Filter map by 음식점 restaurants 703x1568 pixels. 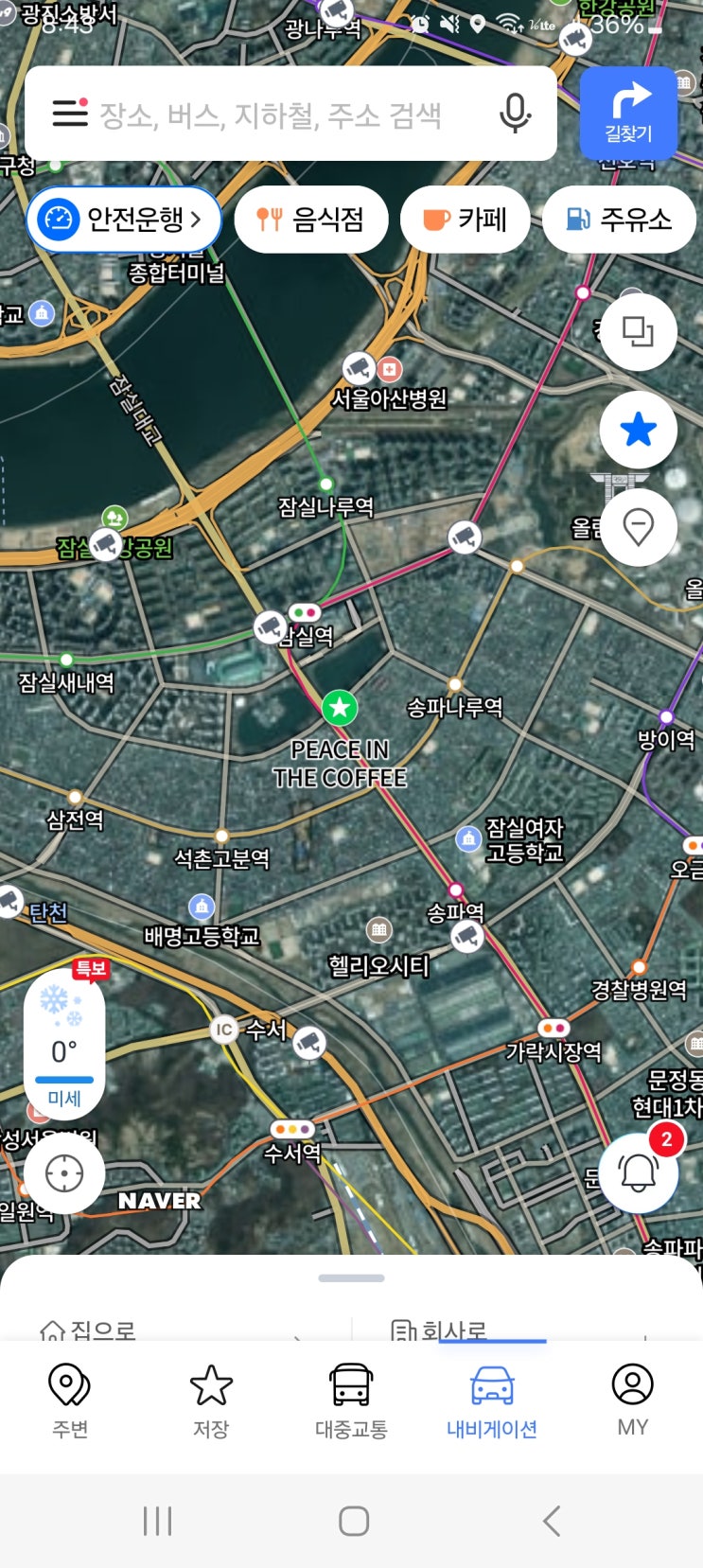311,220
